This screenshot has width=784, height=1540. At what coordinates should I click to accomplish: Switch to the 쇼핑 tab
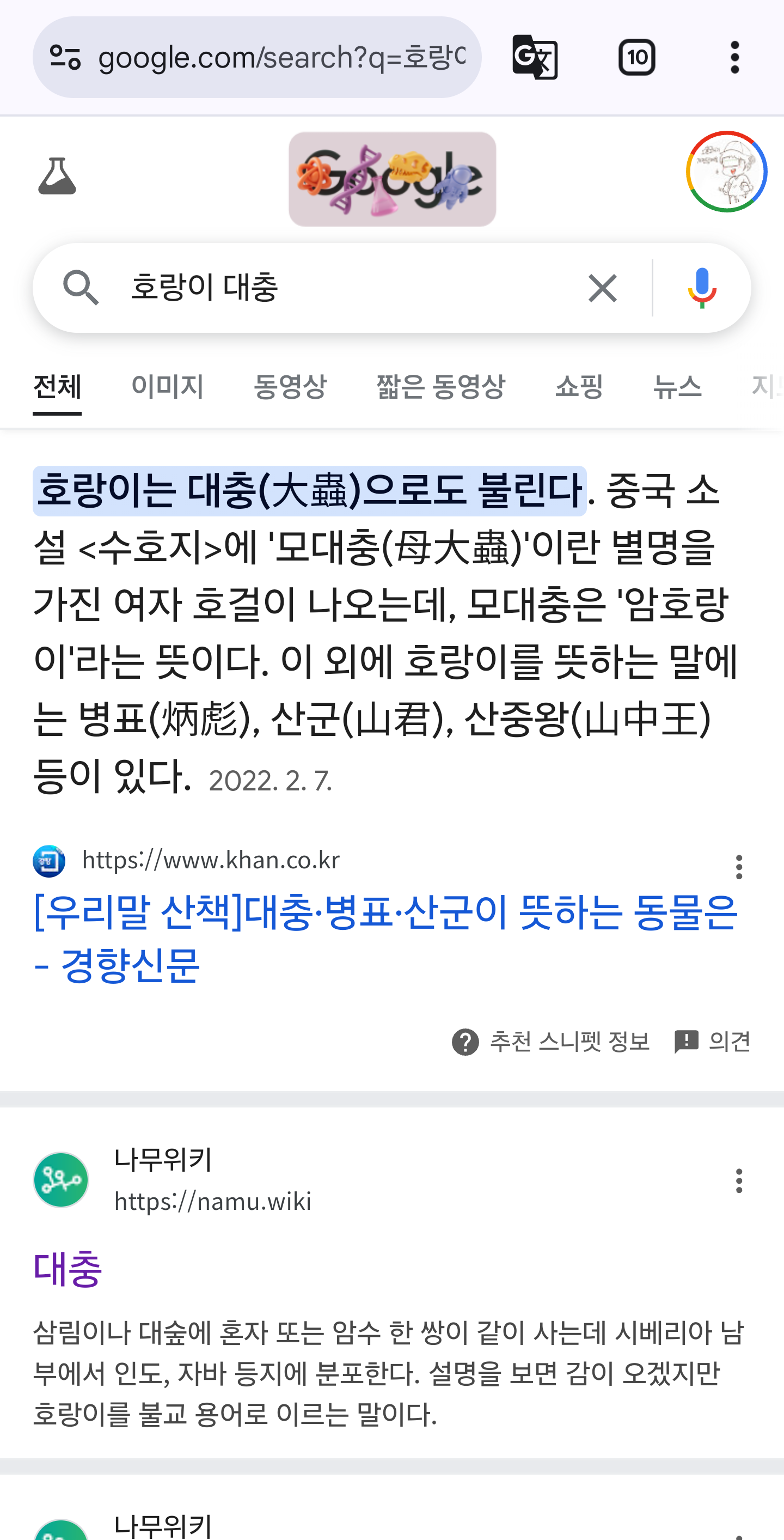(x=578, y=386)
